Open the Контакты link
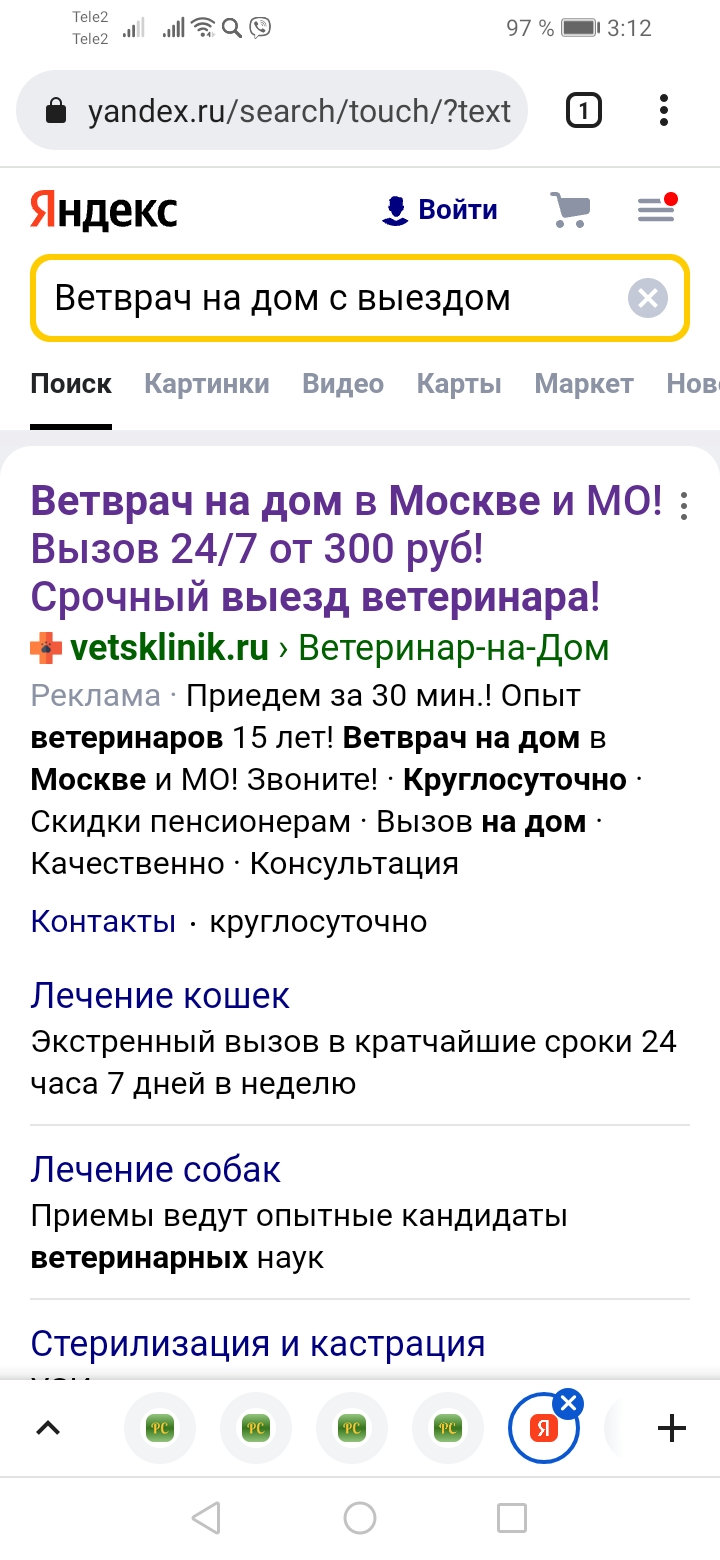The height and width of the screenshot is (1560, 720). click(x=103, y=921)
